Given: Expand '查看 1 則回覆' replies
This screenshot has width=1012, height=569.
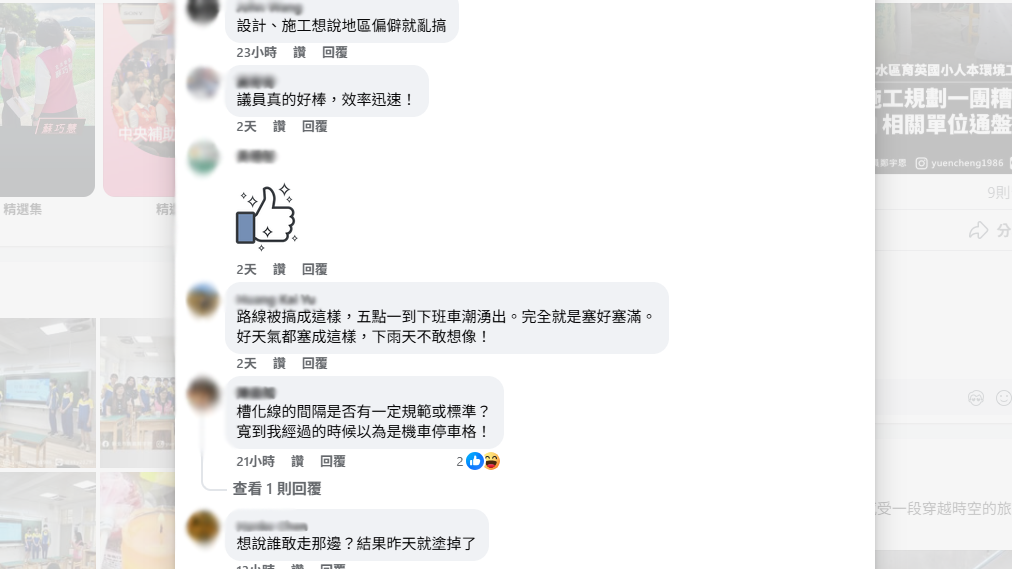Looking at the screenshot, I should 277,489.
